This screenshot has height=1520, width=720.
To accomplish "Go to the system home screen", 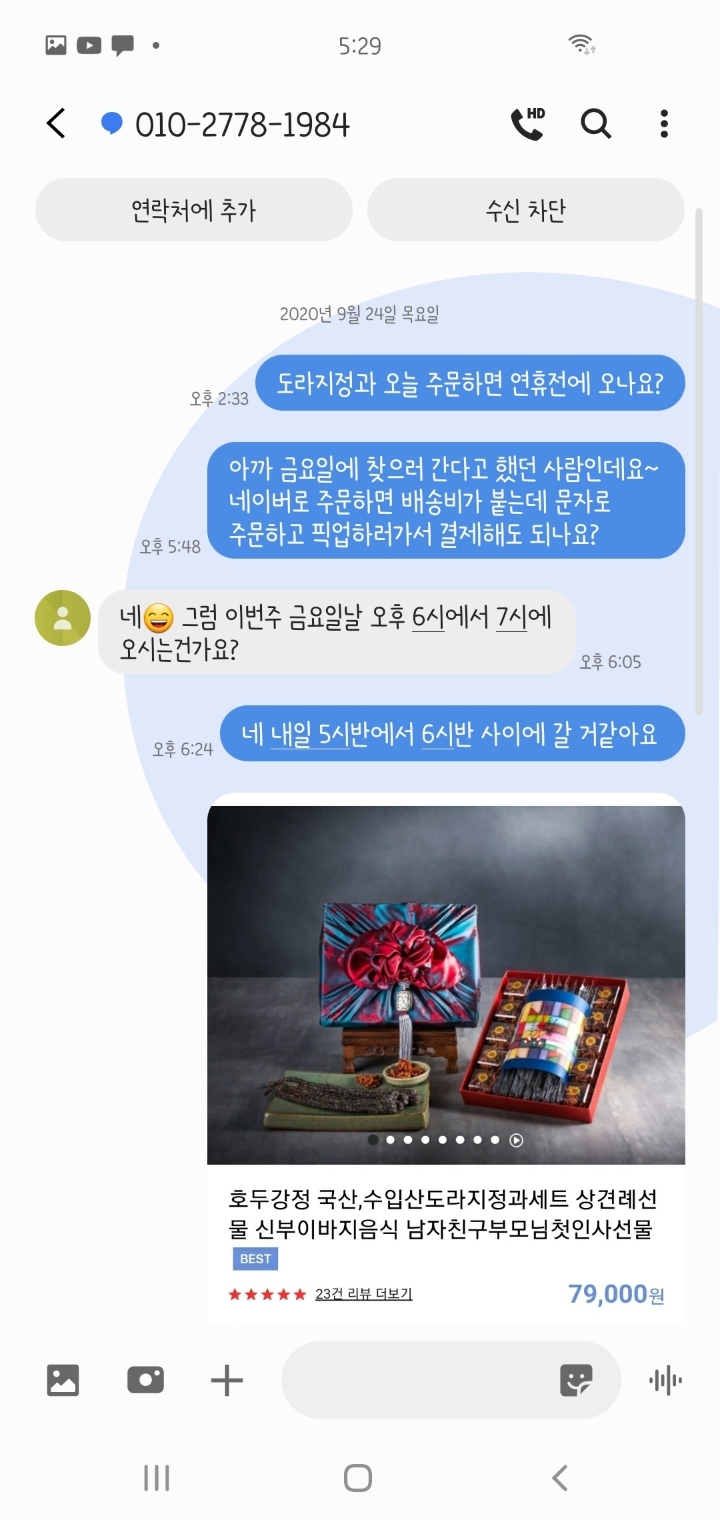I will (358, 1478).
